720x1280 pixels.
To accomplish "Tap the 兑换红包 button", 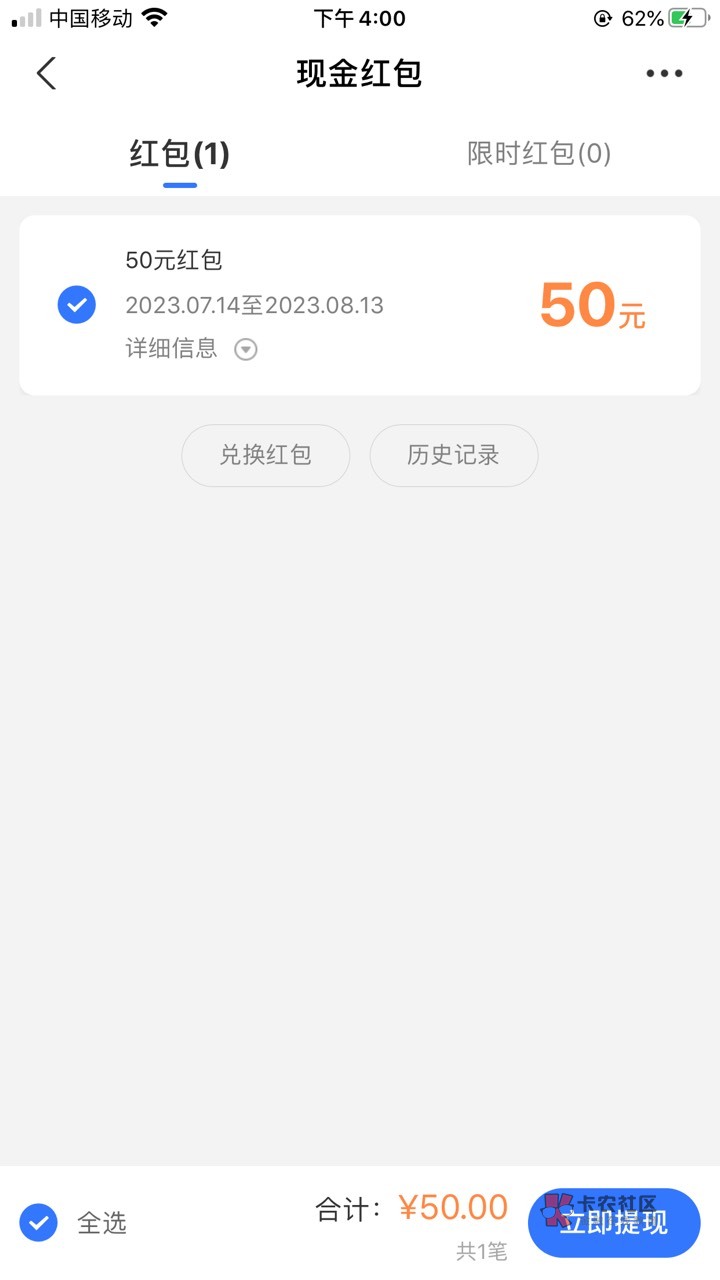I will [x=265, y=455].
